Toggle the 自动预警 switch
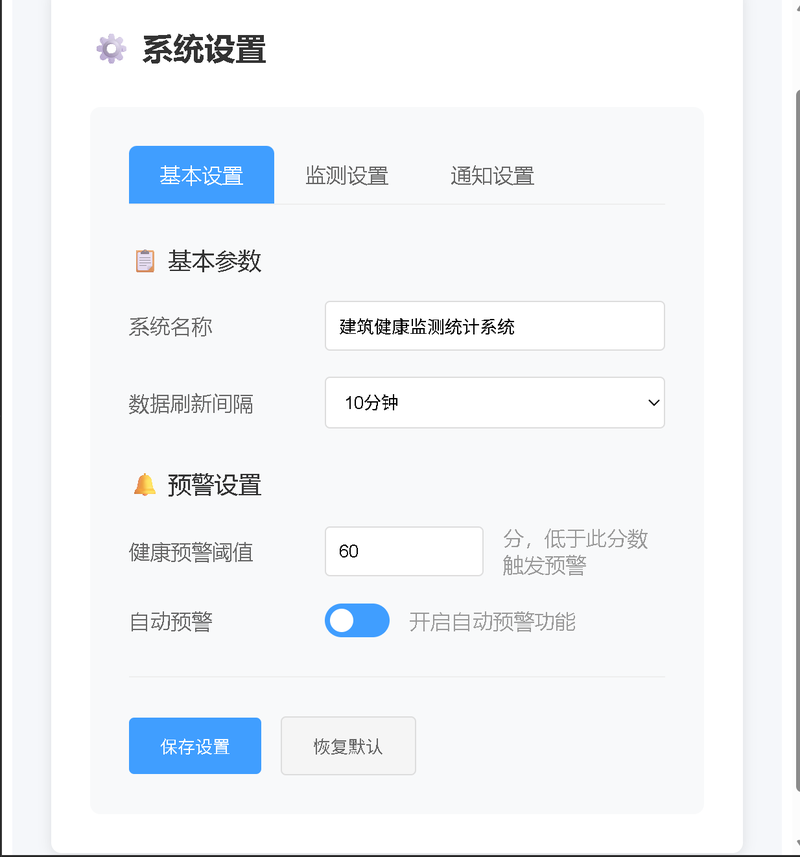 tap(357, 621)
